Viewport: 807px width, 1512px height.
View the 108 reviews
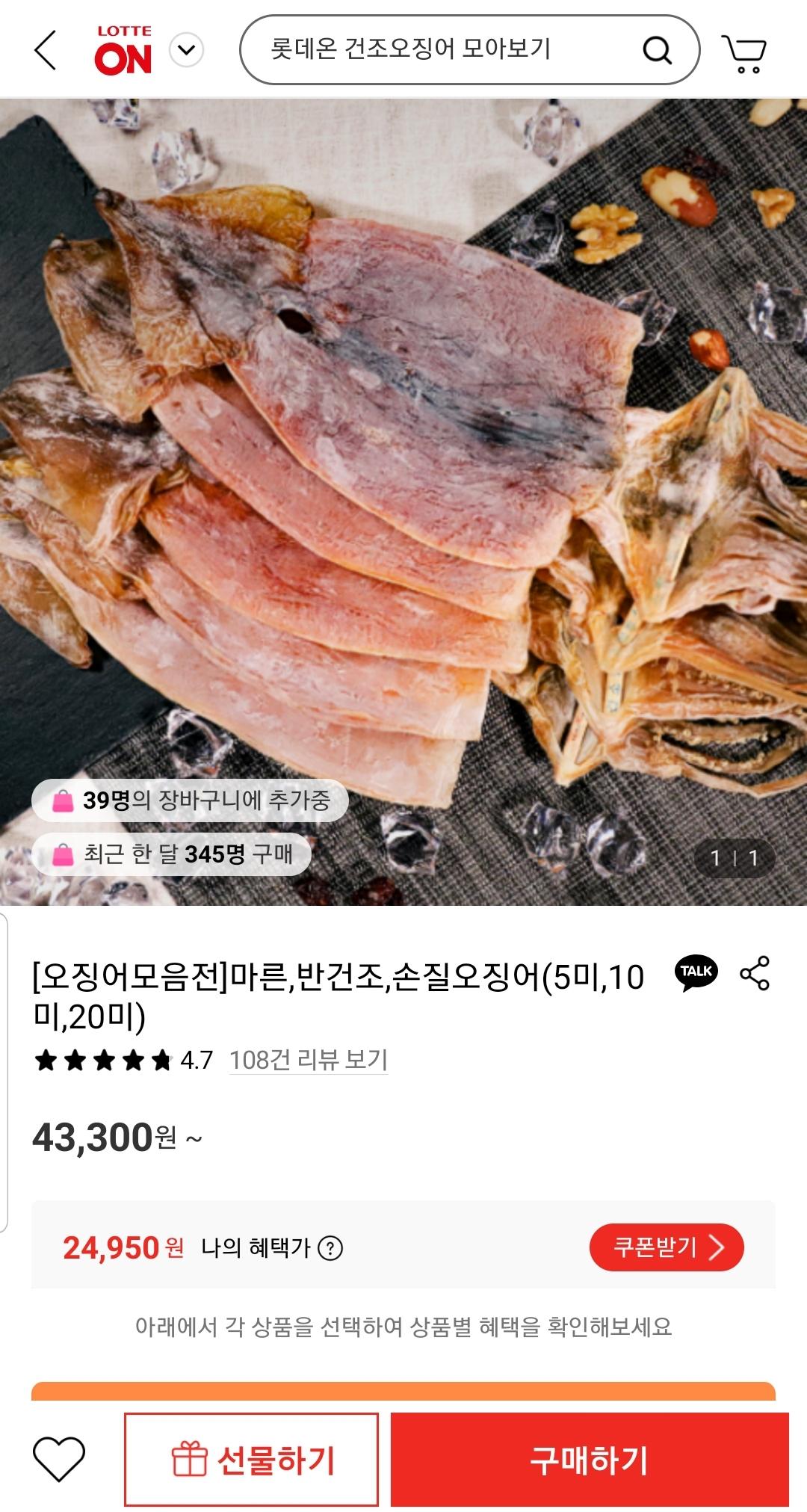pyautogui.click(x=308, y=1059)
